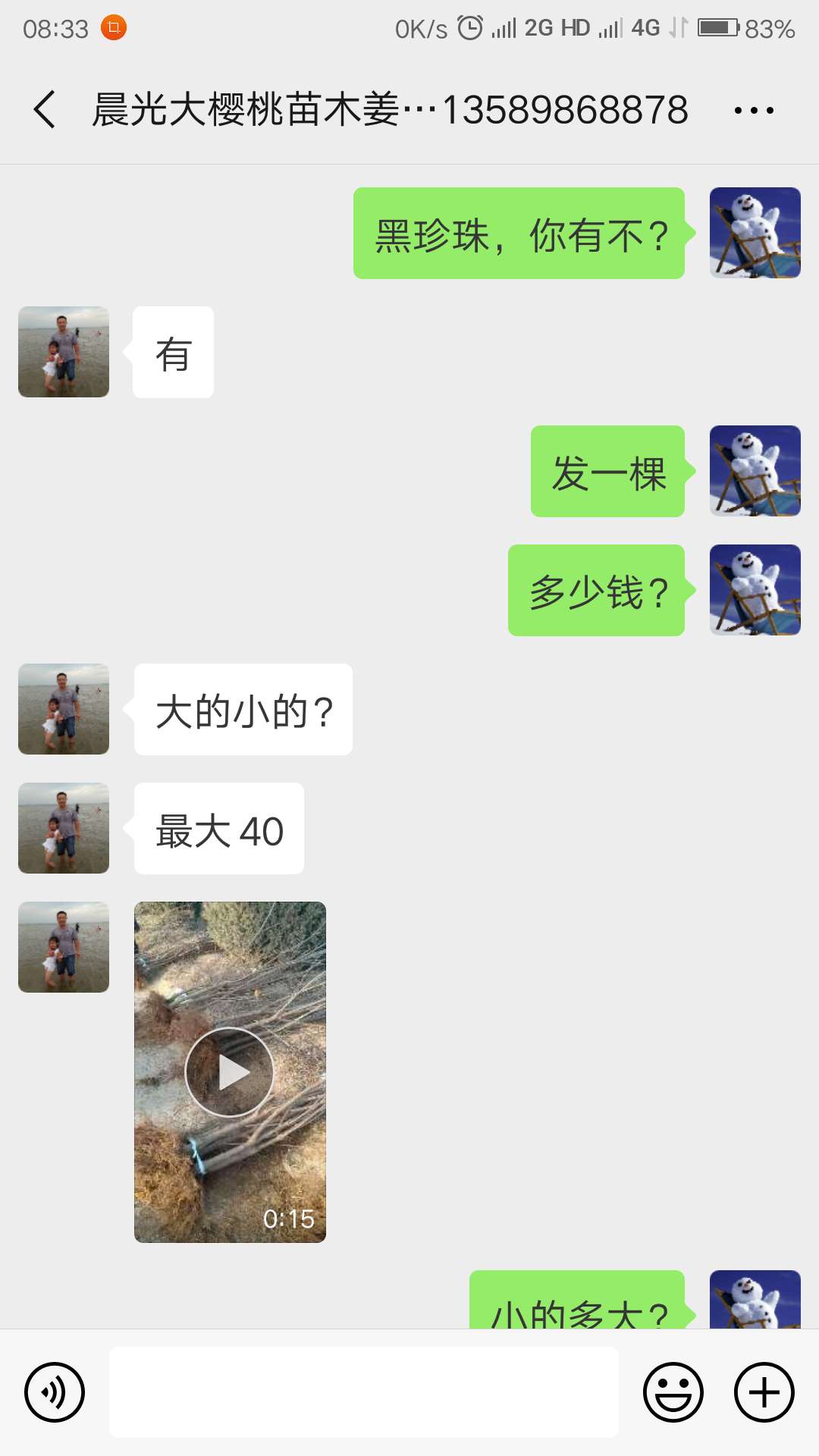Tap the message text field
Viewport: 819px width, 1456px height.
pyautogui.click(x=364, y=1392)
